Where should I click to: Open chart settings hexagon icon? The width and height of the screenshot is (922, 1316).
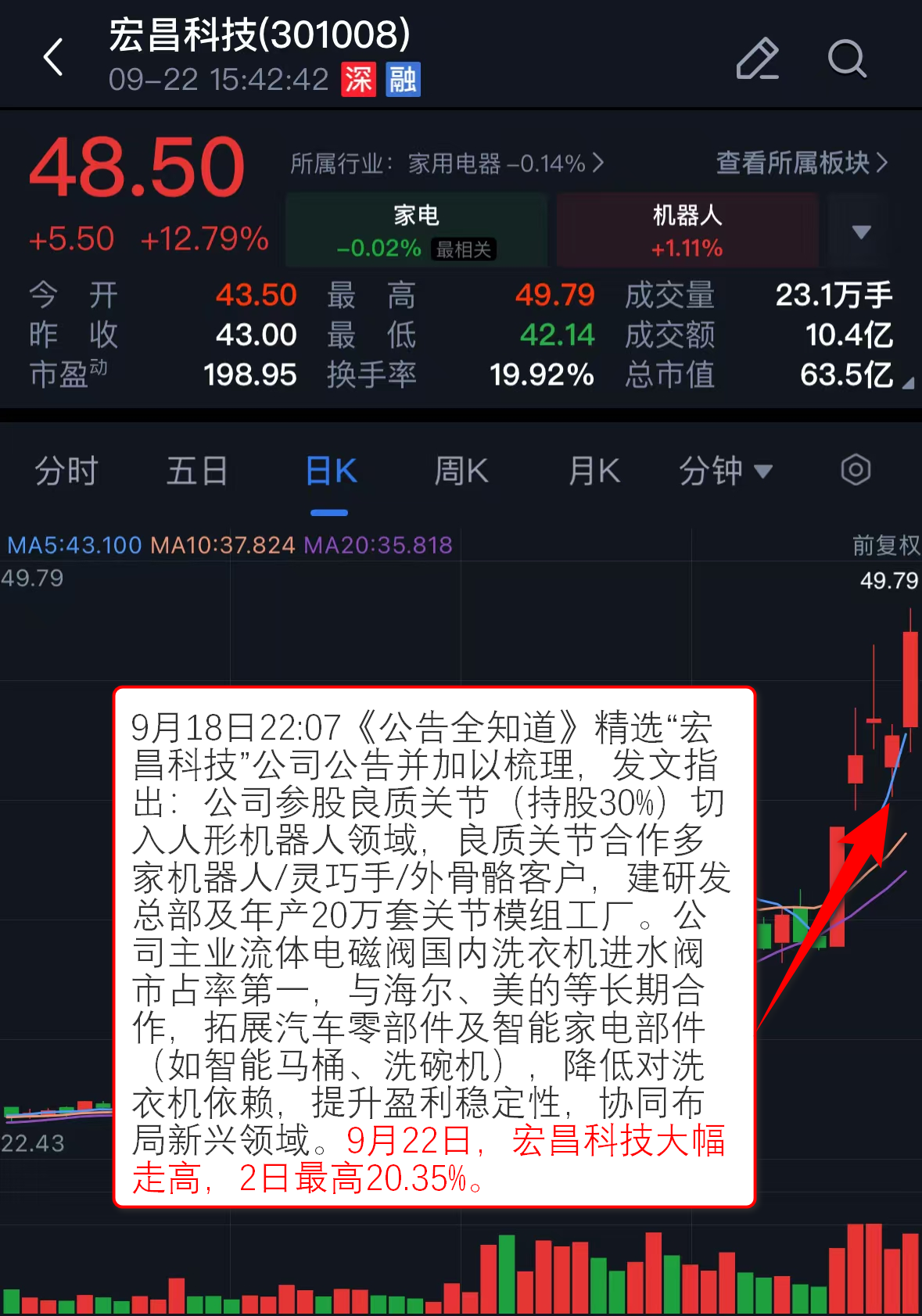856,471
